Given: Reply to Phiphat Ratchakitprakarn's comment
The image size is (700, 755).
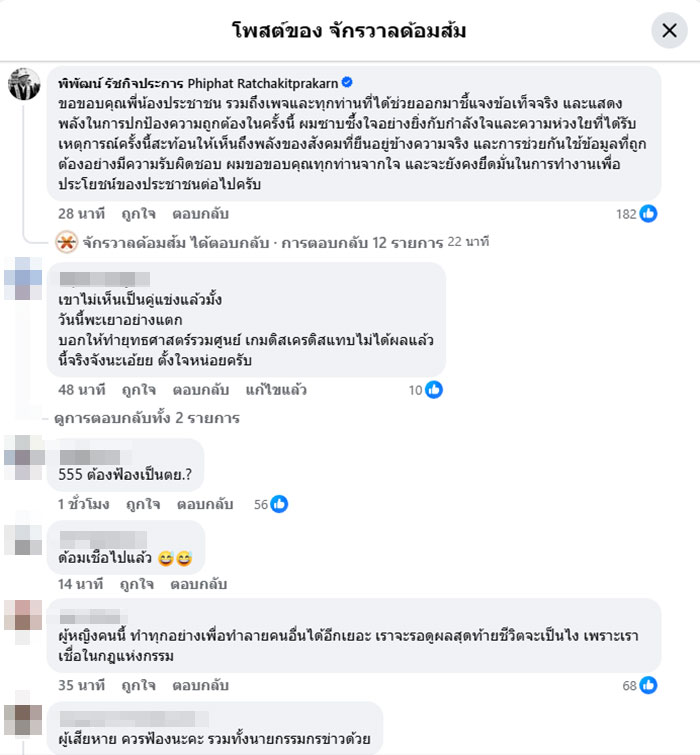Looking at the screenshot, I should [x=199, y=213].
